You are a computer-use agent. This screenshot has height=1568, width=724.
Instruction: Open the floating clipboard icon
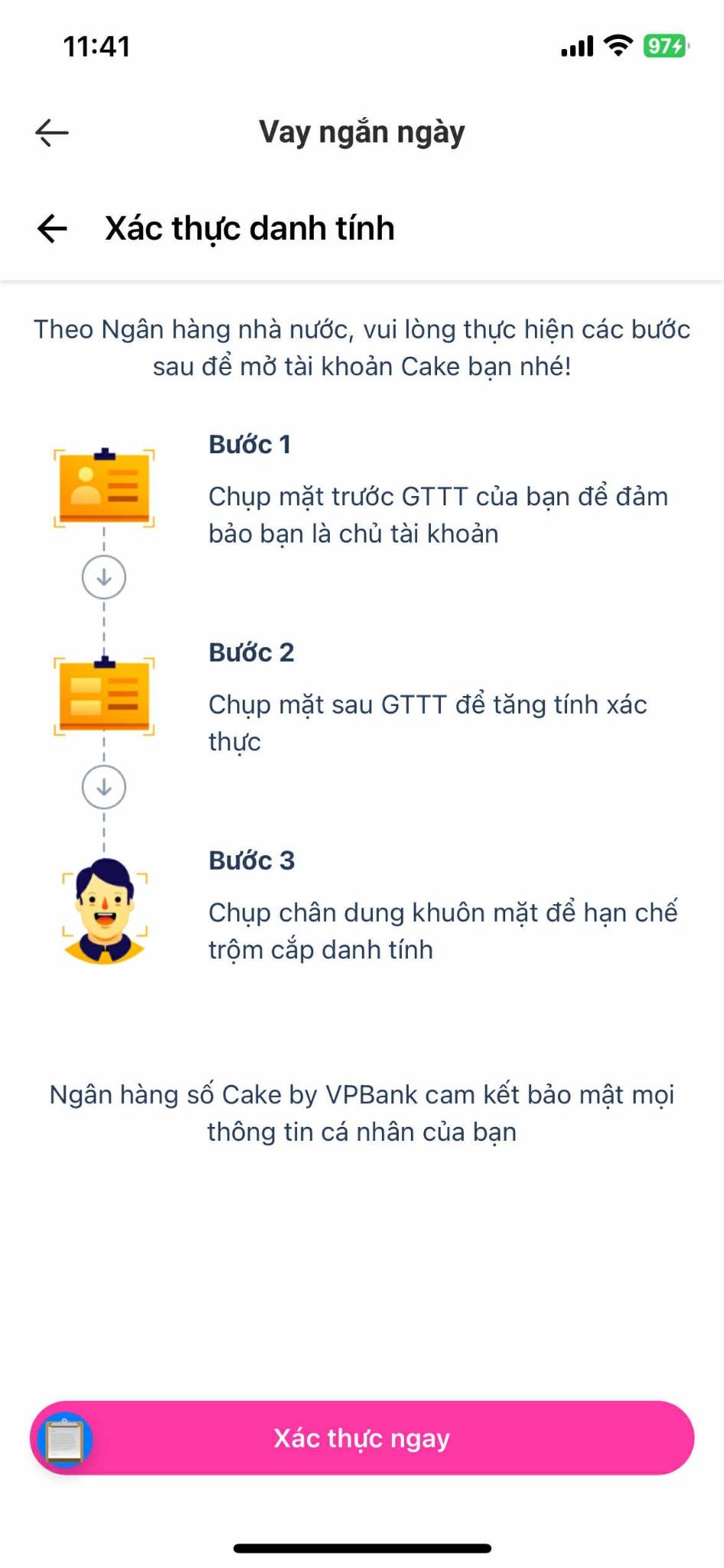coord(64,1440)
